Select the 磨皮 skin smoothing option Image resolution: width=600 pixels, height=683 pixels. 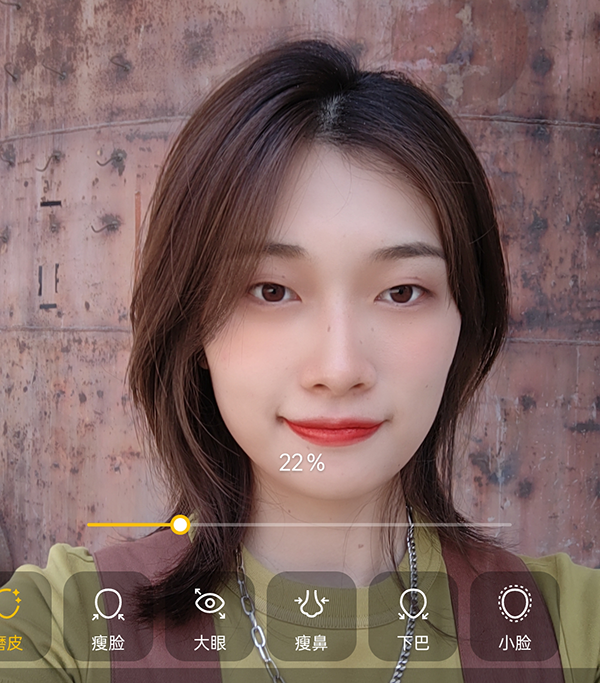(14, 617)
